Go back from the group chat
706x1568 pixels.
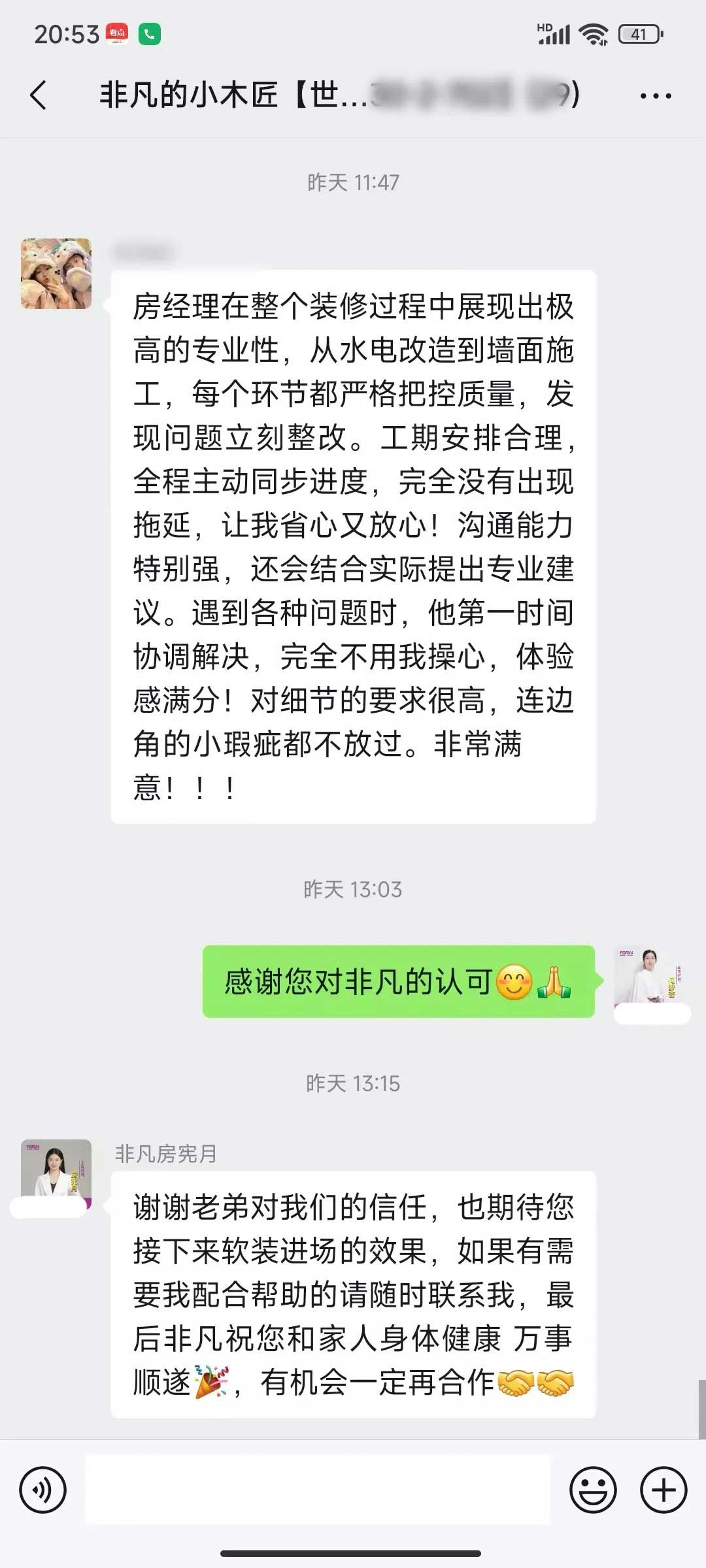click(x=39, y=95)
